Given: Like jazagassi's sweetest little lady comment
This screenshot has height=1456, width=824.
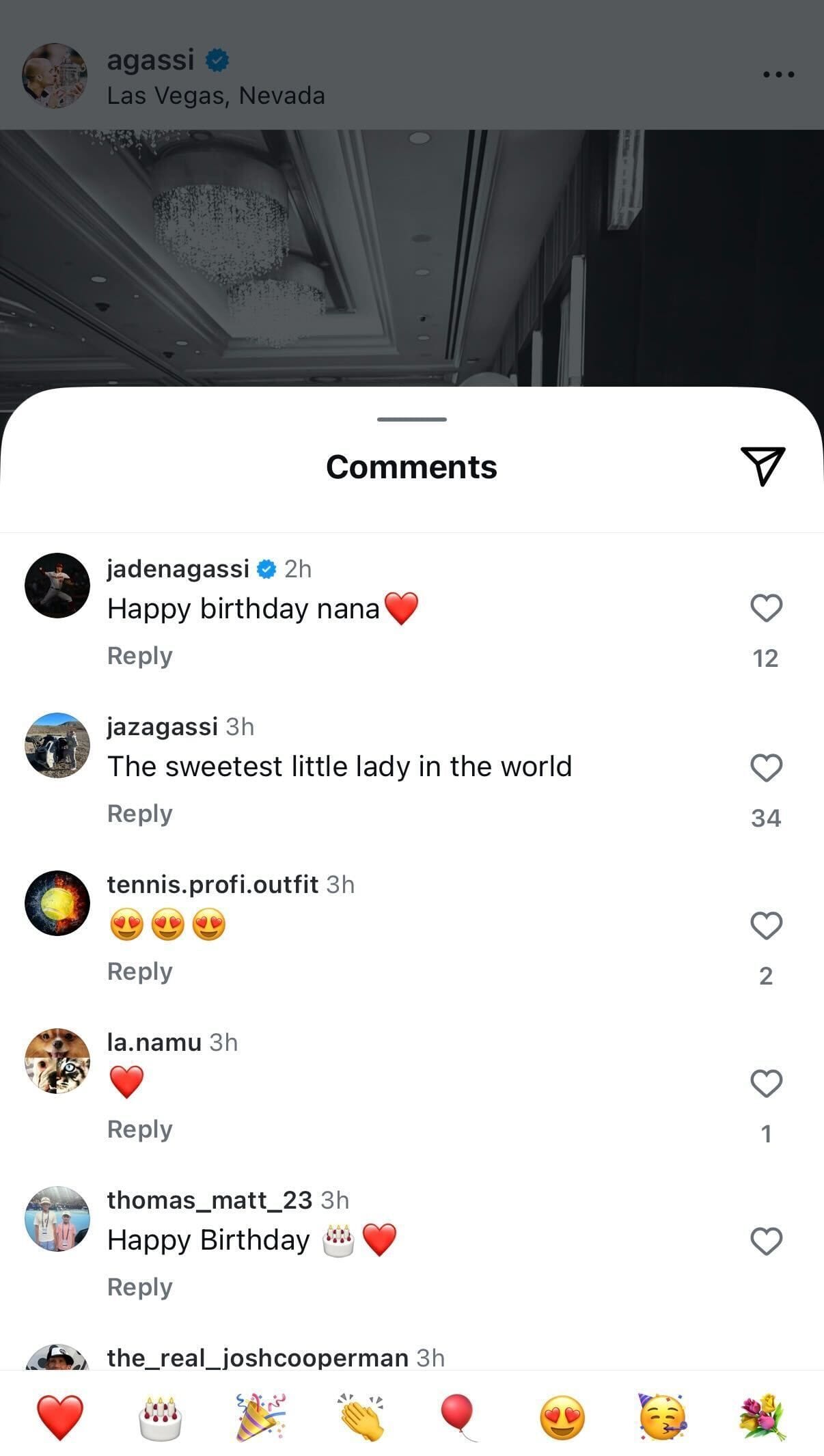Looking at the screenshot, I should 766,768.
